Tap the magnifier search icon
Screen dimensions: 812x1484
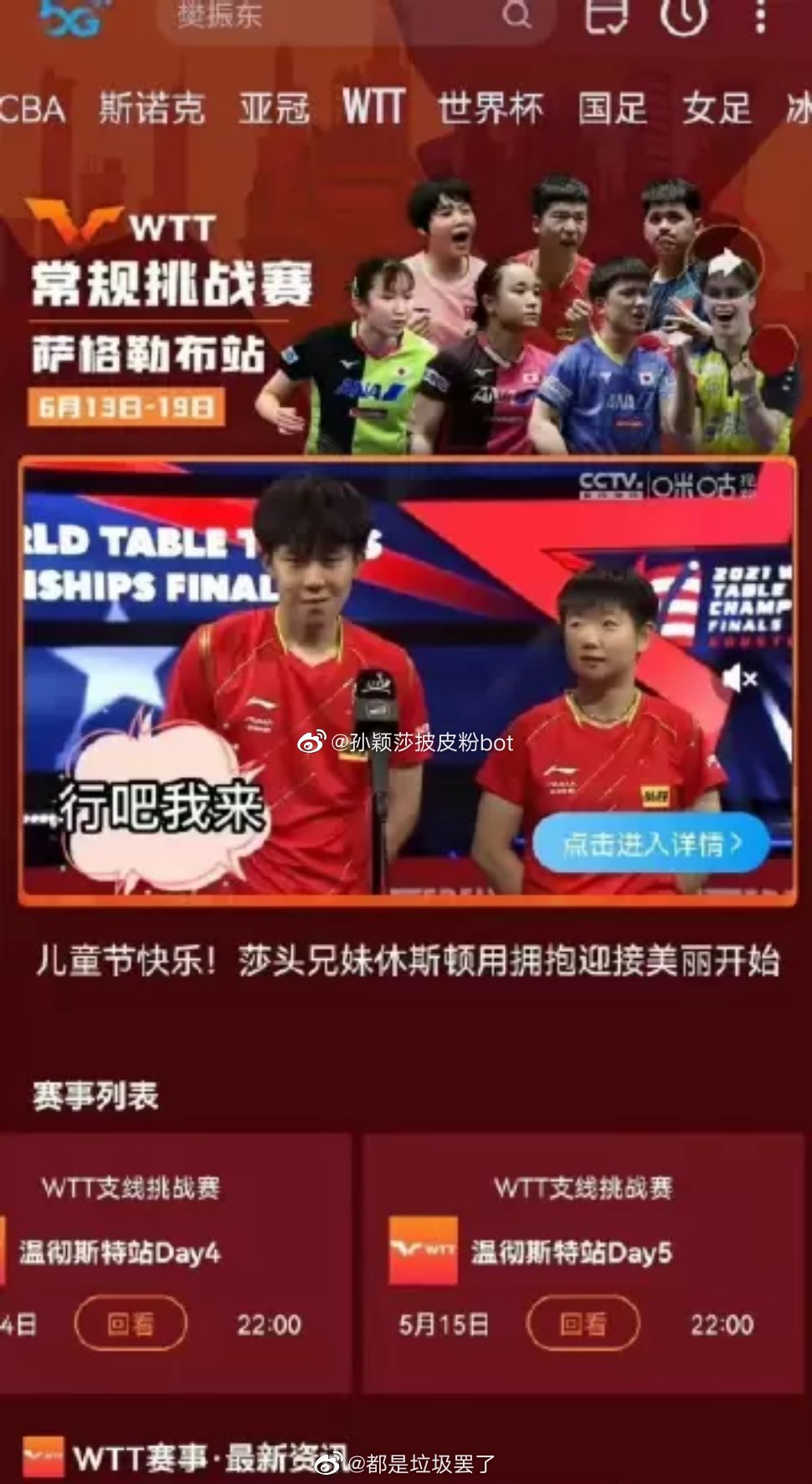tap(516, 14)
